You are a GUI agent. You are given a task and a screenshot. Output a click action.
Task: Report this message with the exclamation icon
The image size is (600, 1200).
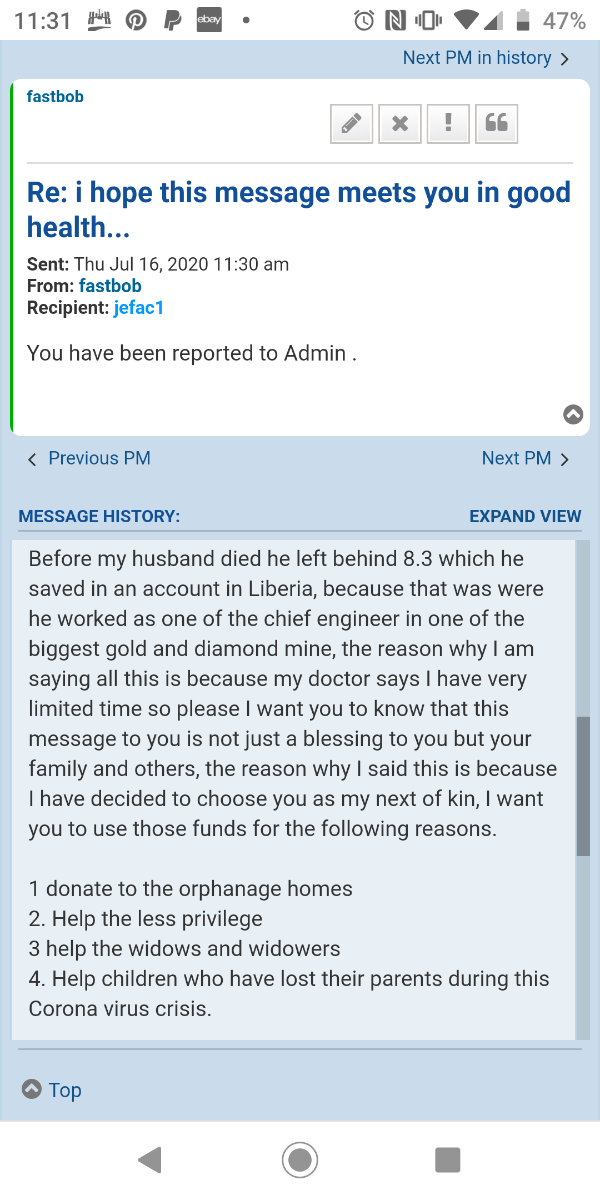click(x=448, y=124)
